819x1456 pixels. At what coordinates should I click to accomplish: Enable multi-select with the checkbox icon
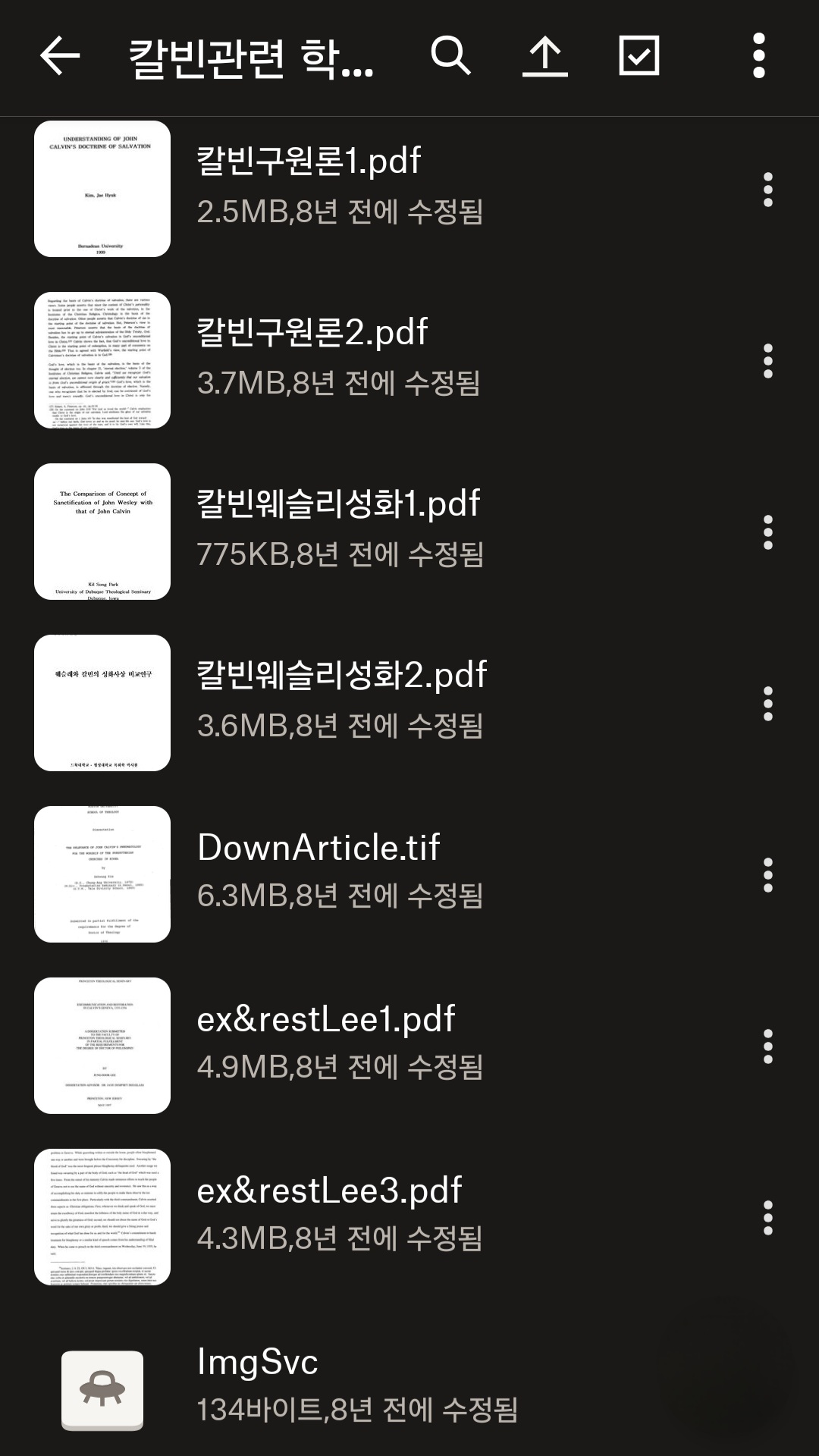[x=639, y=56]
